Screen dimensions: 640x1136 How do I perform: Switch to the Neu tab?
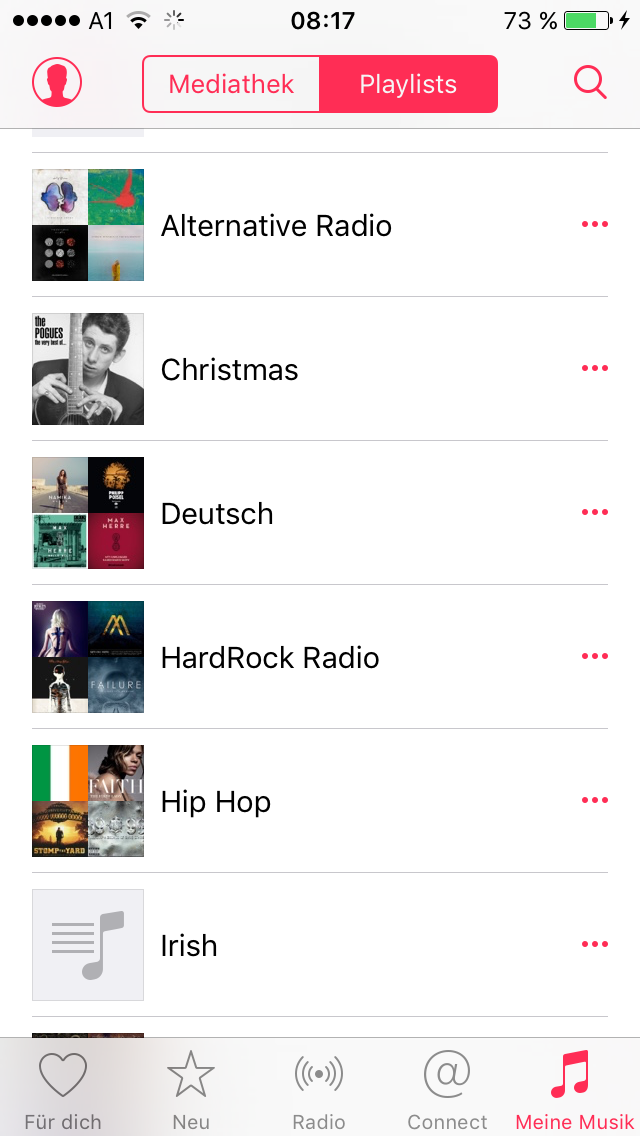click(191, 1090)
